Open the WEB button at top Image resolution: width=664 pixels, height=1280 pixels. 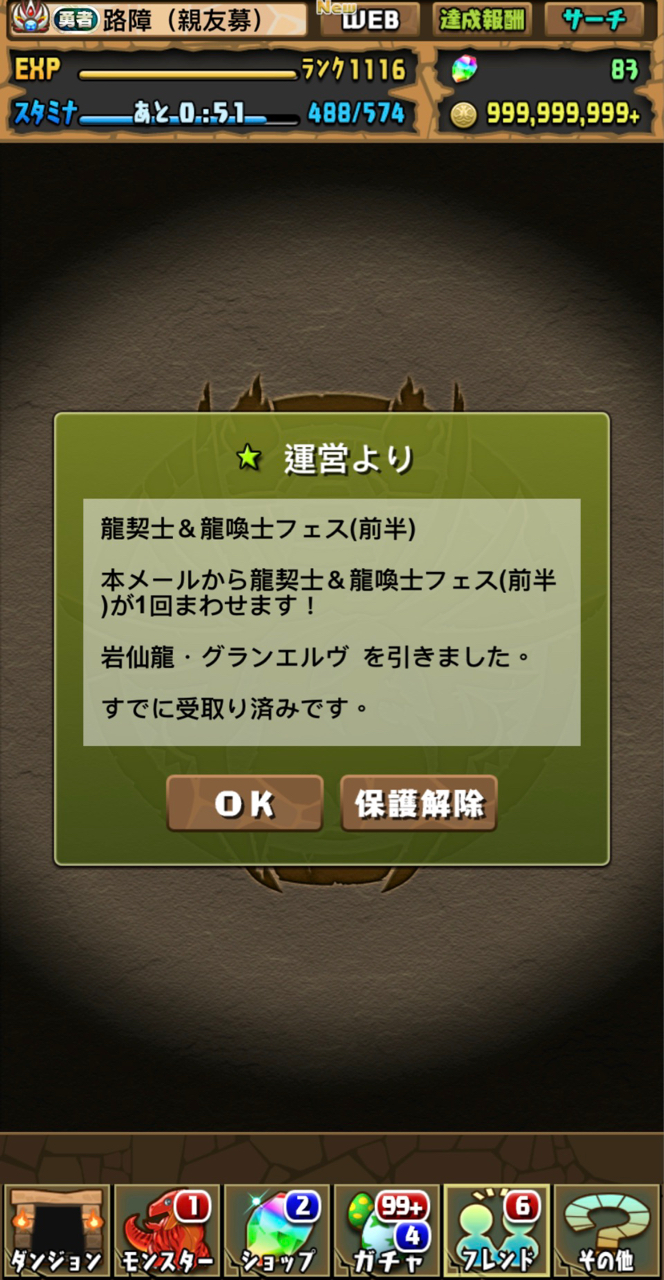click(370, 20)
